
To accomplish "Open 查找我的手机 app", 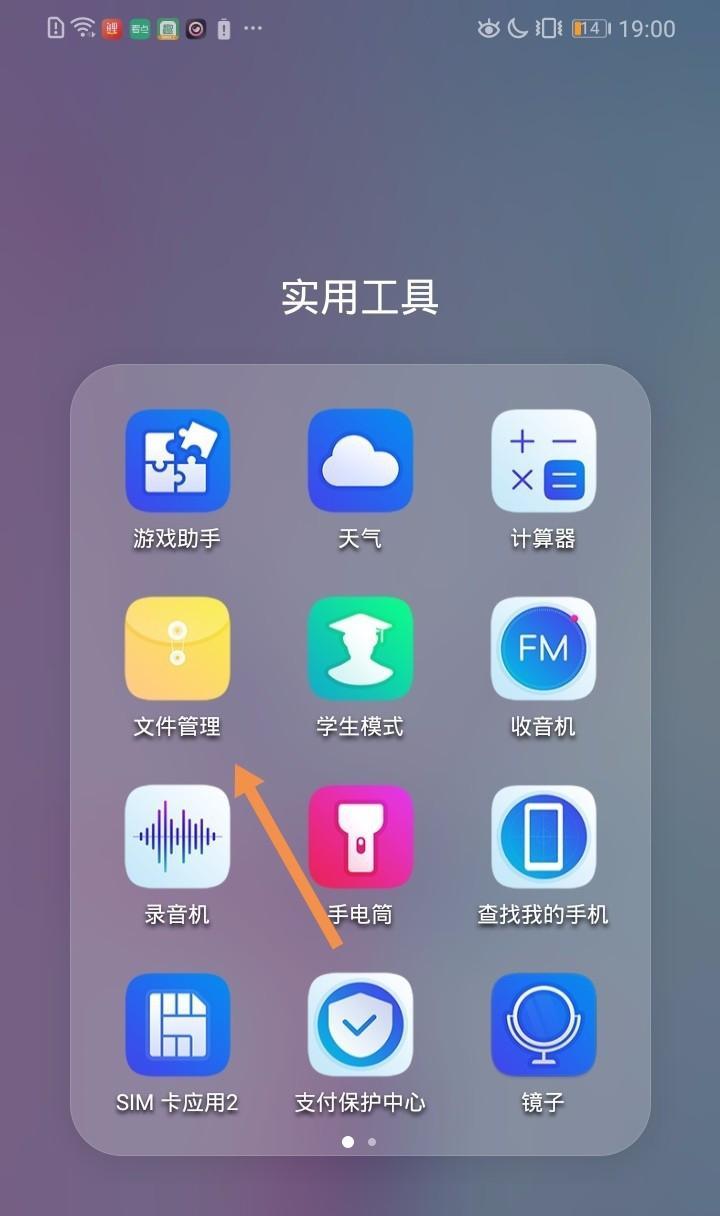I will [543, 837].
